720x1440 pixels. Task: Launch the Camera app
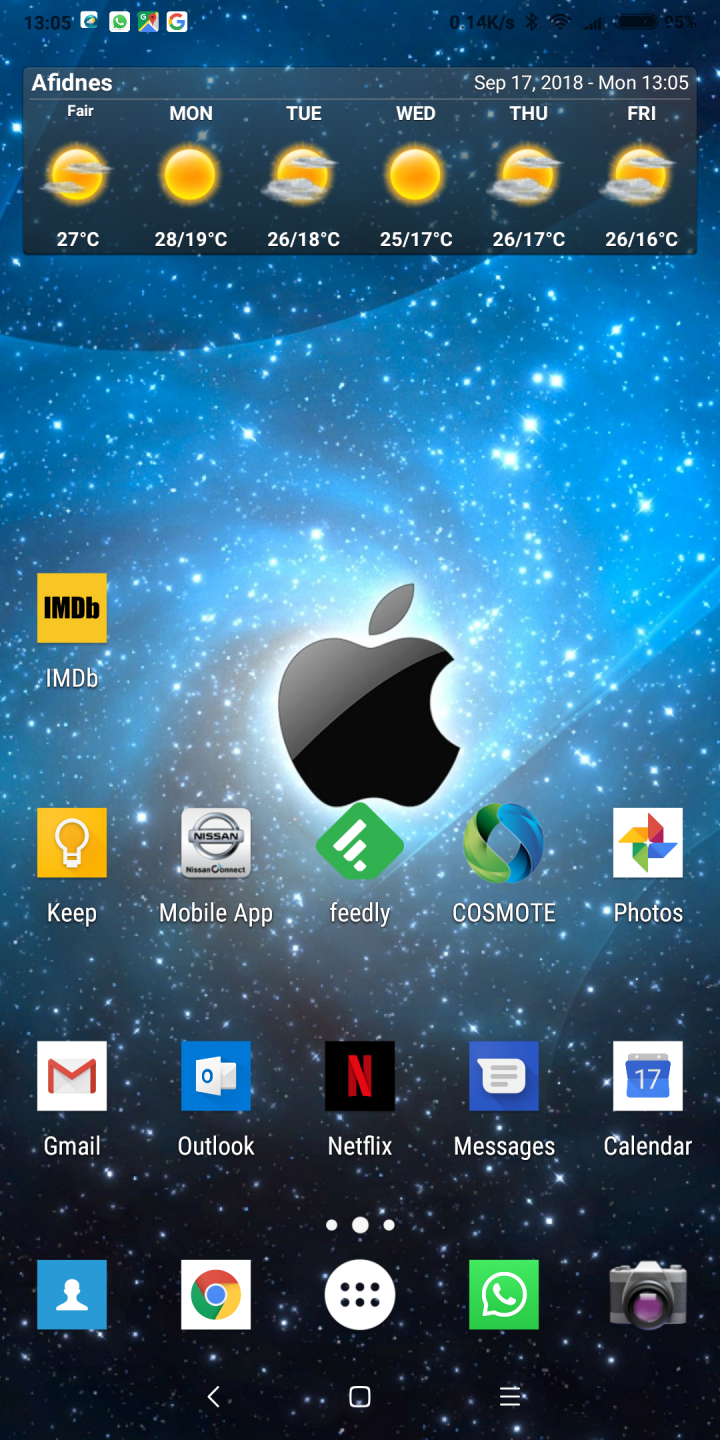point(648,1295)
